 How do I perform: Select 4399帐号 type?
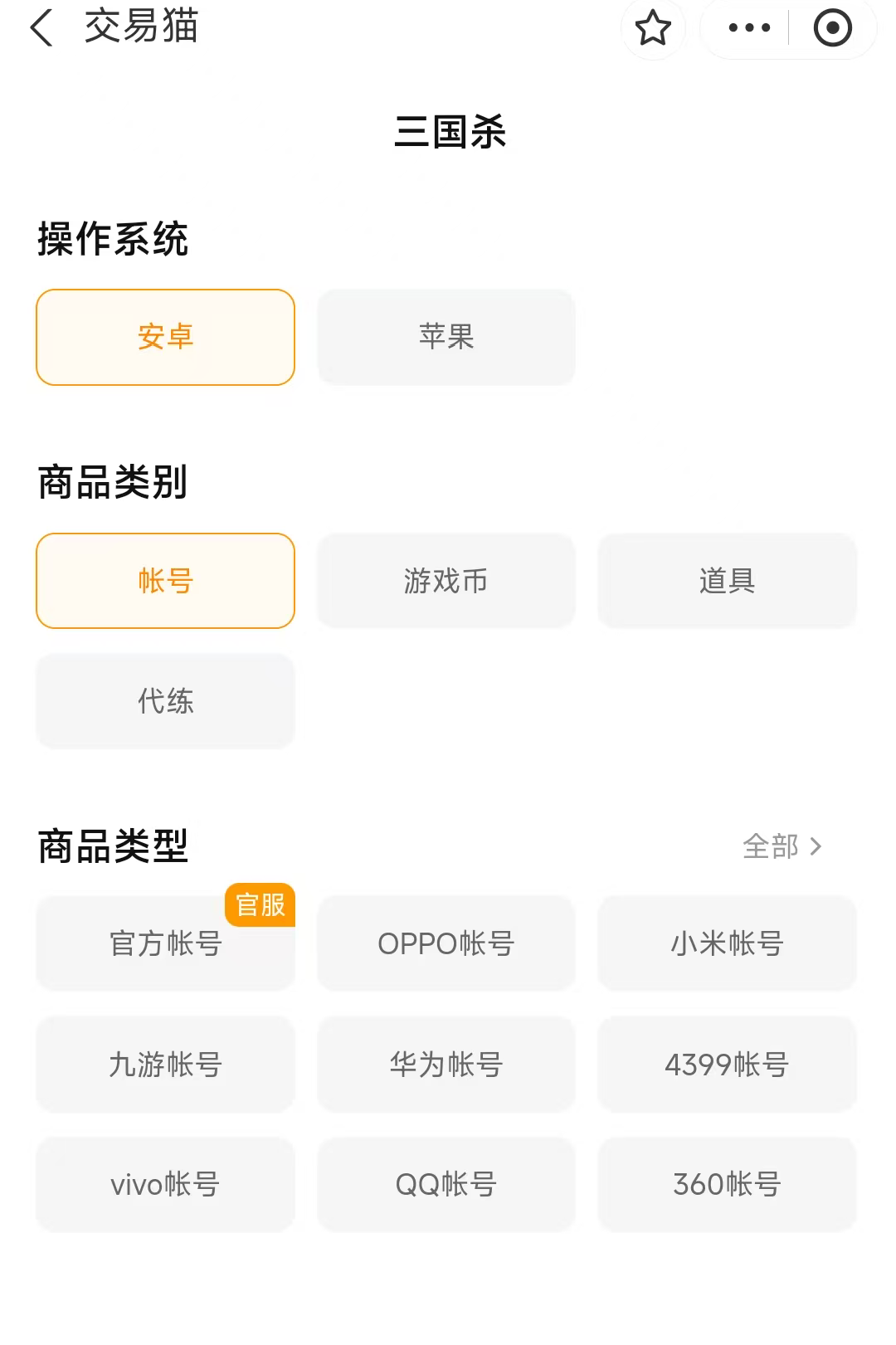(x=727, y=1064)
